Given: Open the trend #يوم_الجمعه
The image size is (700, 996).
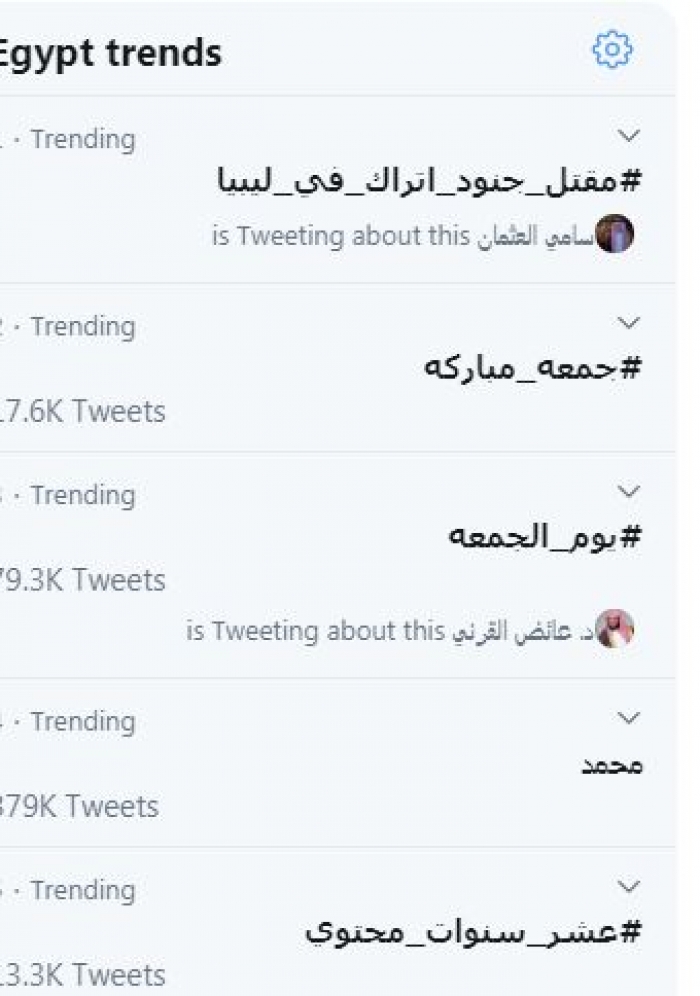Looking at the screenshot, I should tap(544, 537).
